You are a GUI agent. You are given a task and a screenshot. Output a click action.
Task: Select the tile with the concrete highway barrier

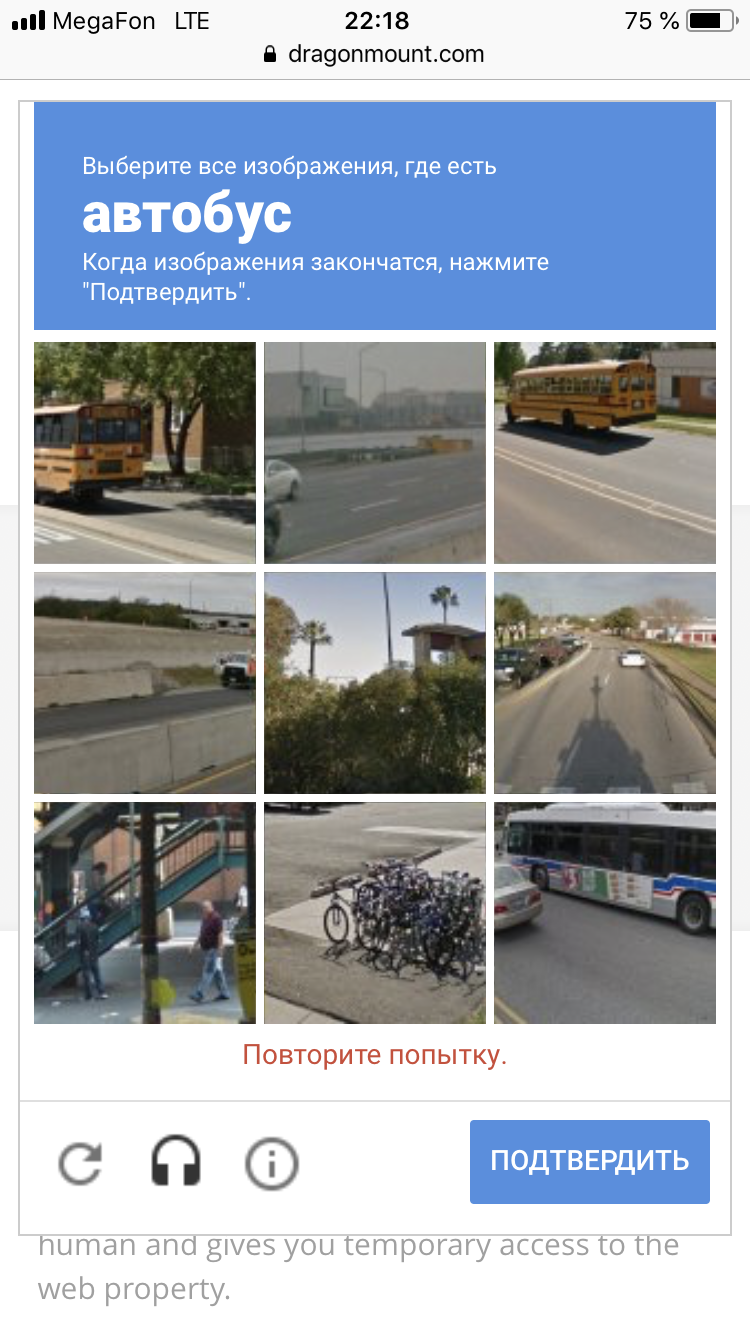click(145, 683)
